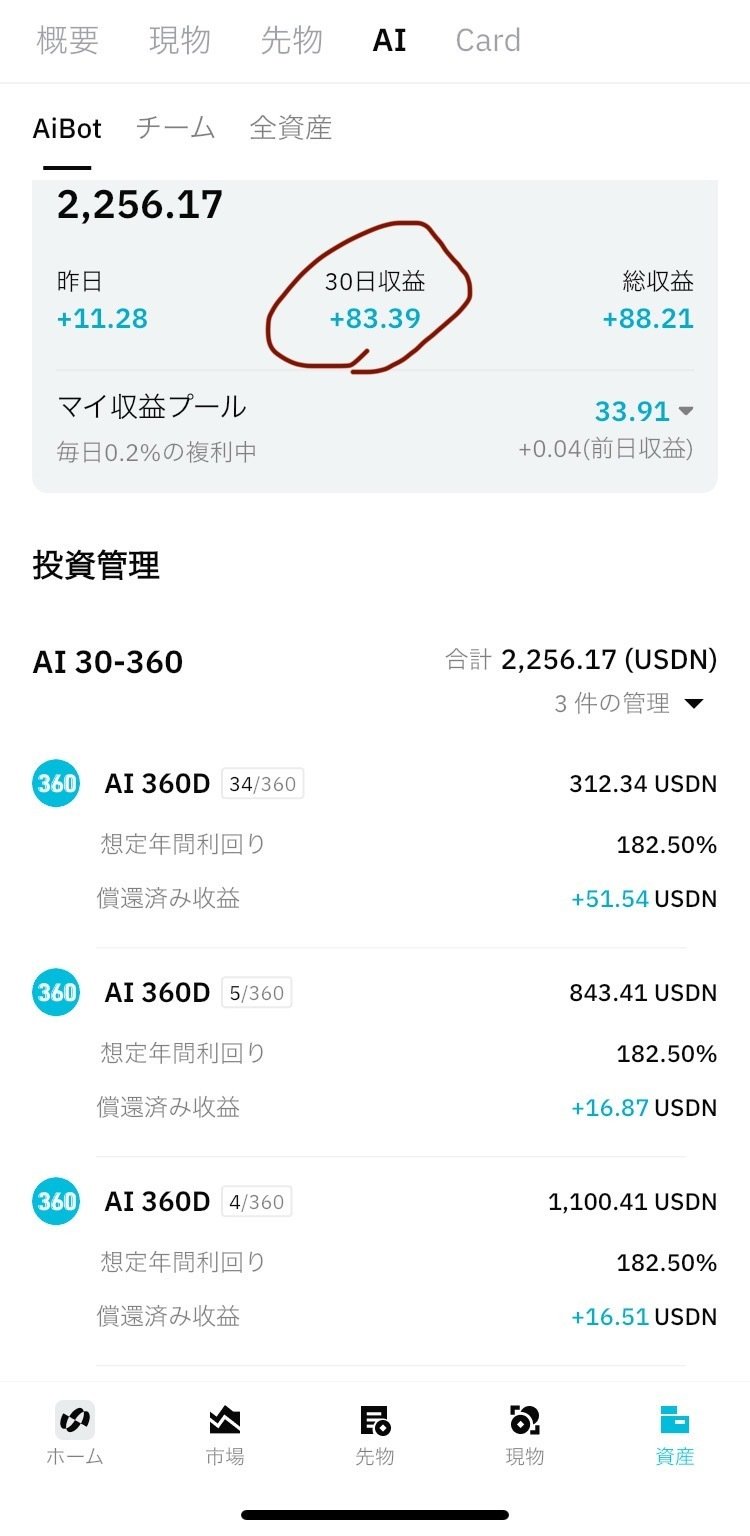Image resolution: width=750 pixels, height=1536 pixels.
Task: Click the 360 badge beside the 843.41 USDN product
Action: click(55, 992)
